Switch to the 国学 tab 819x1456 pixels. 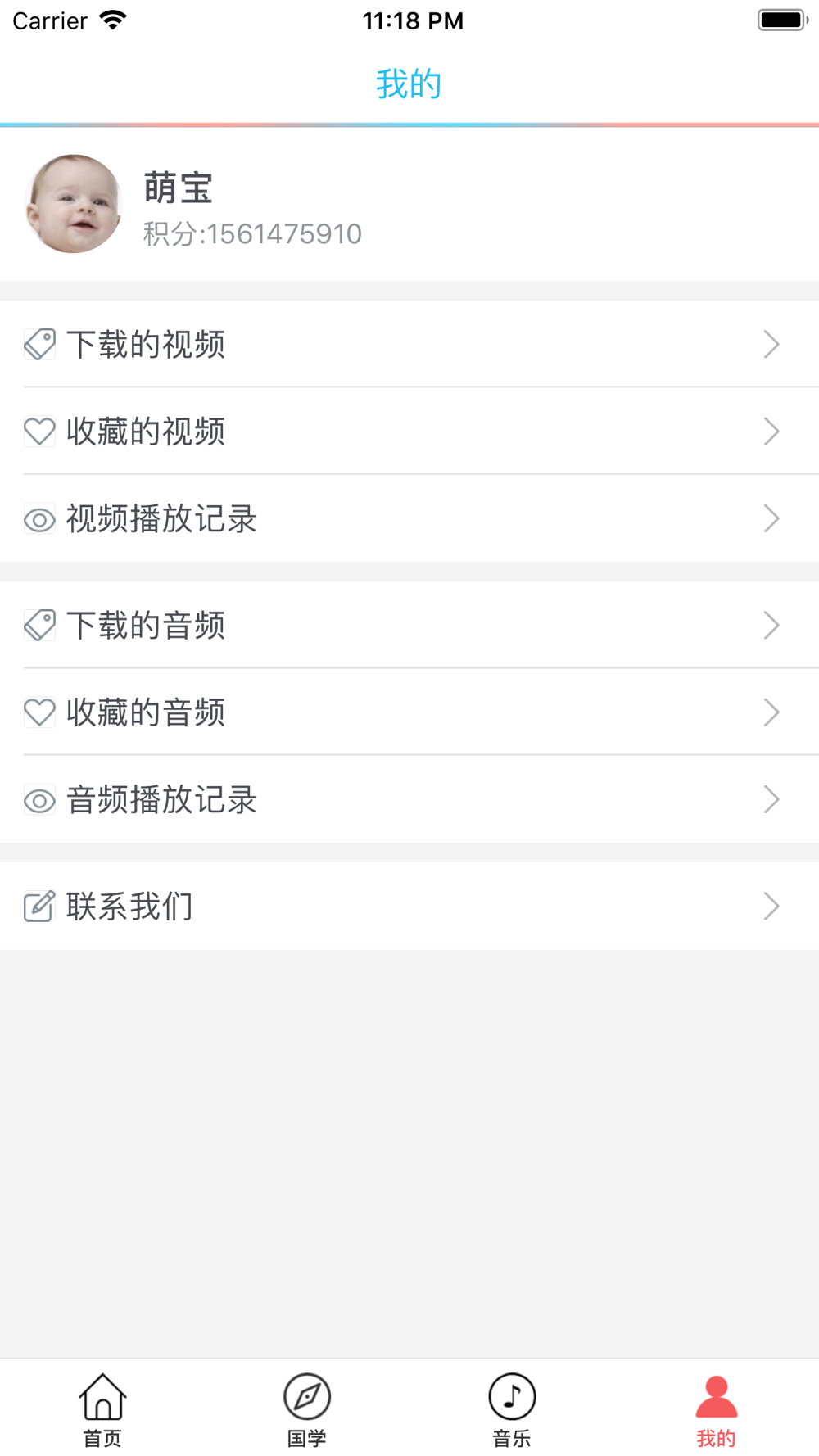tap(307, 1410)
